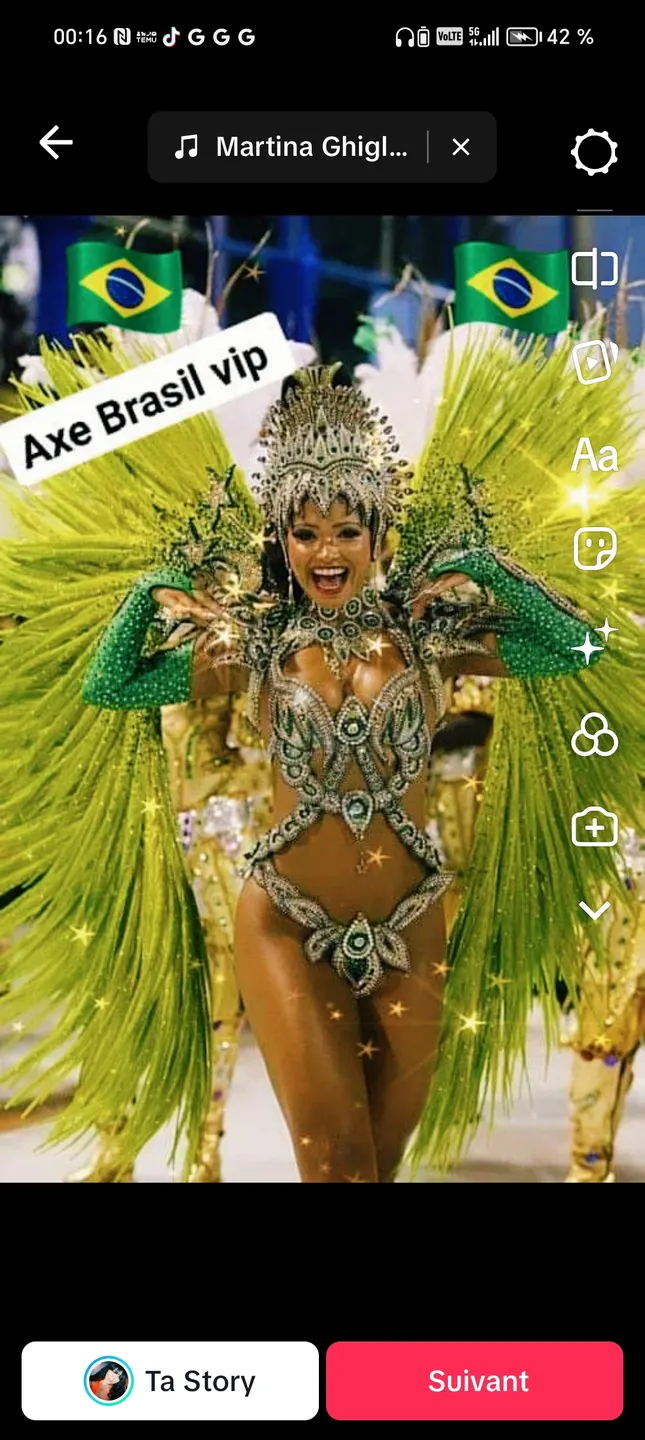Viewport: 645px width, 1440px height.
Task: Open the video templates tool
Action: click(594, 362)
